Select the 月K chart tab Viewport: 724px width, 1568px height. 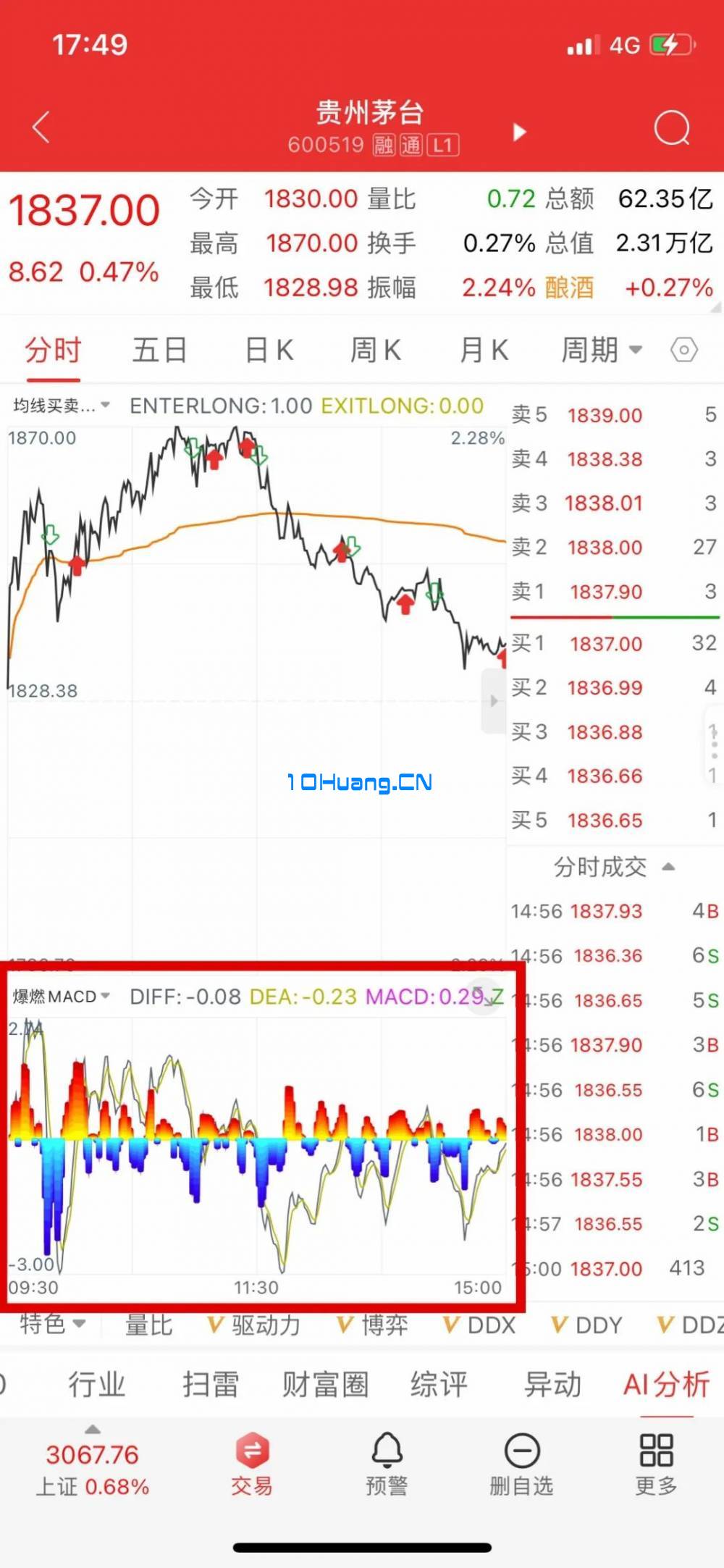click(x=484, y=351)
